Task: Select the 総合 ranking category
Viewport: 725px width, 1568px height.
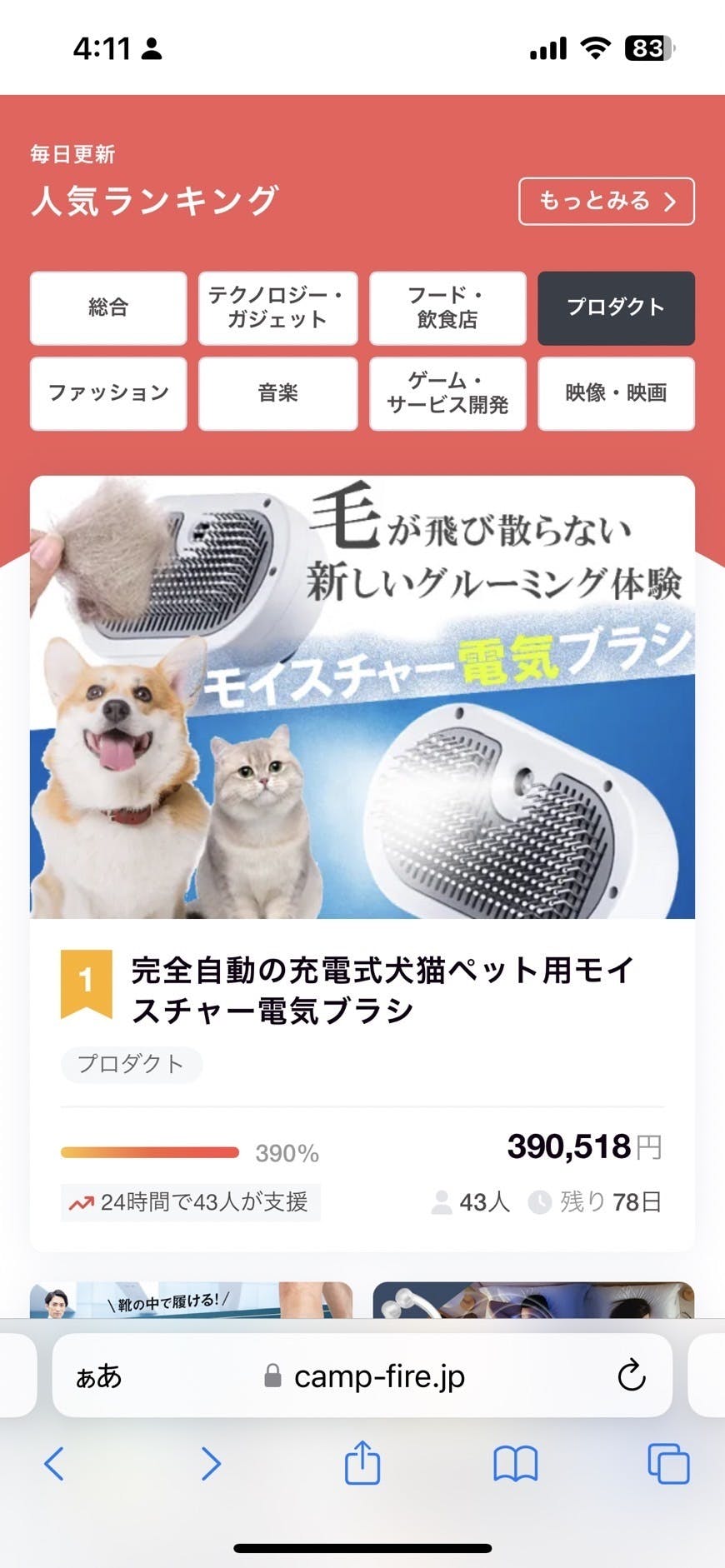Action: tap(108, 307)
